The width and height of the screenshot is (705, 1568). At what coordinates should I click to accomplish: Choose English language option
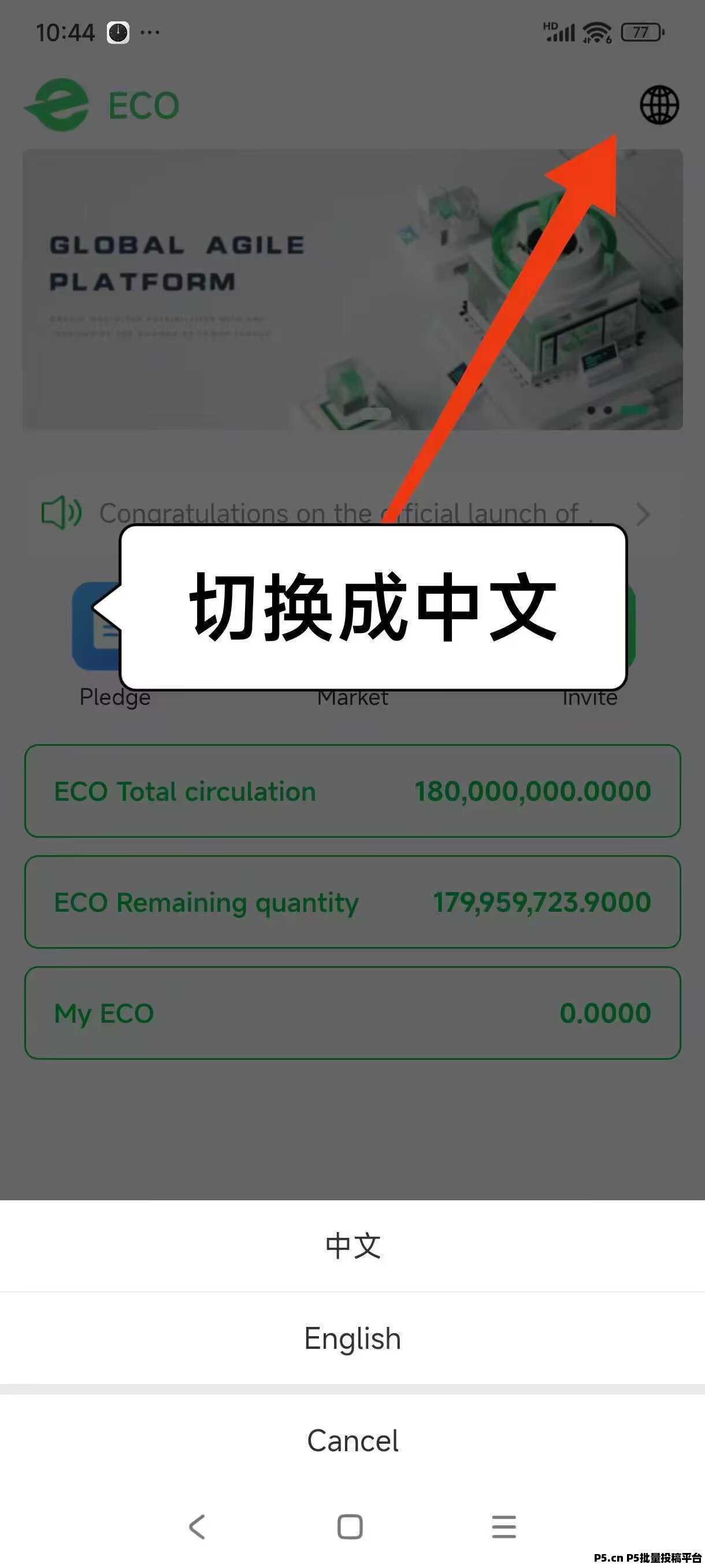[352, 1338]
